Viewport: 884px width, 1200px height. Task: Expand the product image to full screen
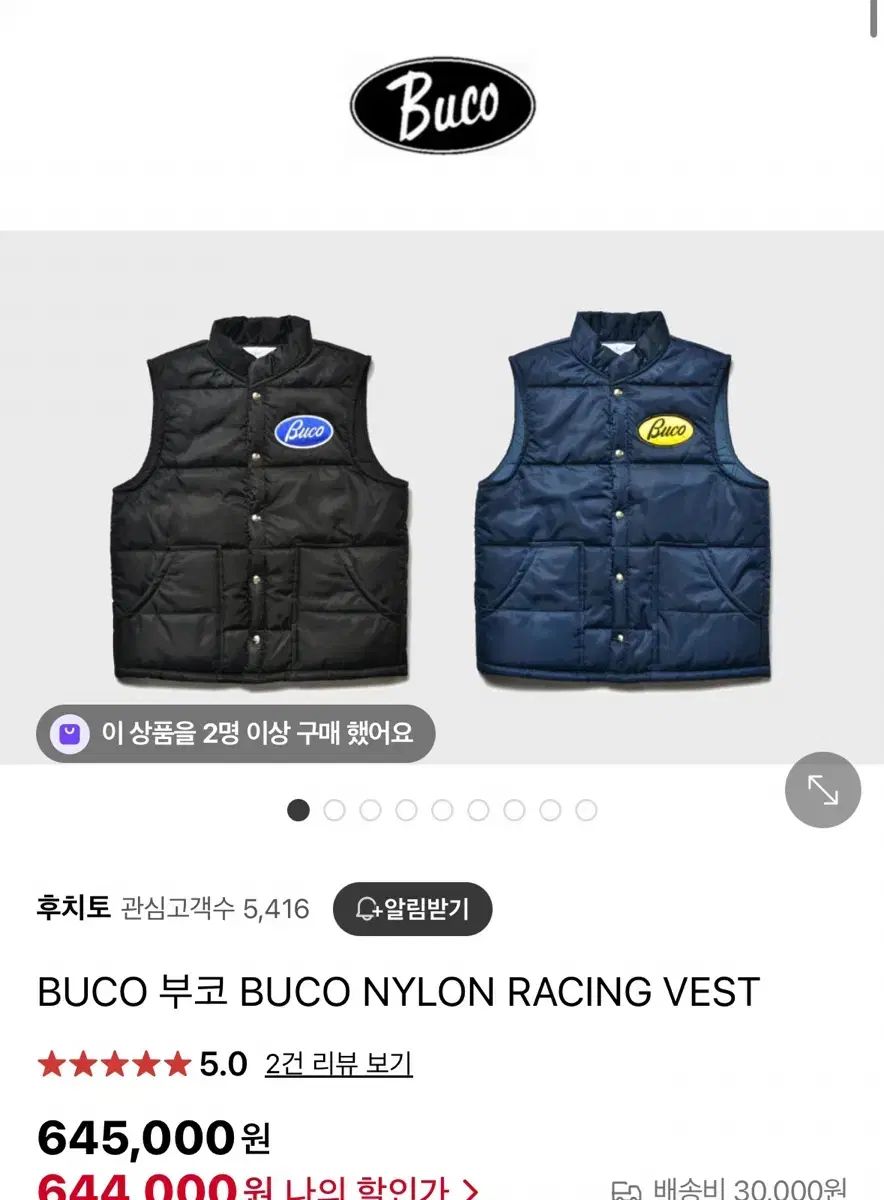pos(822,790)
